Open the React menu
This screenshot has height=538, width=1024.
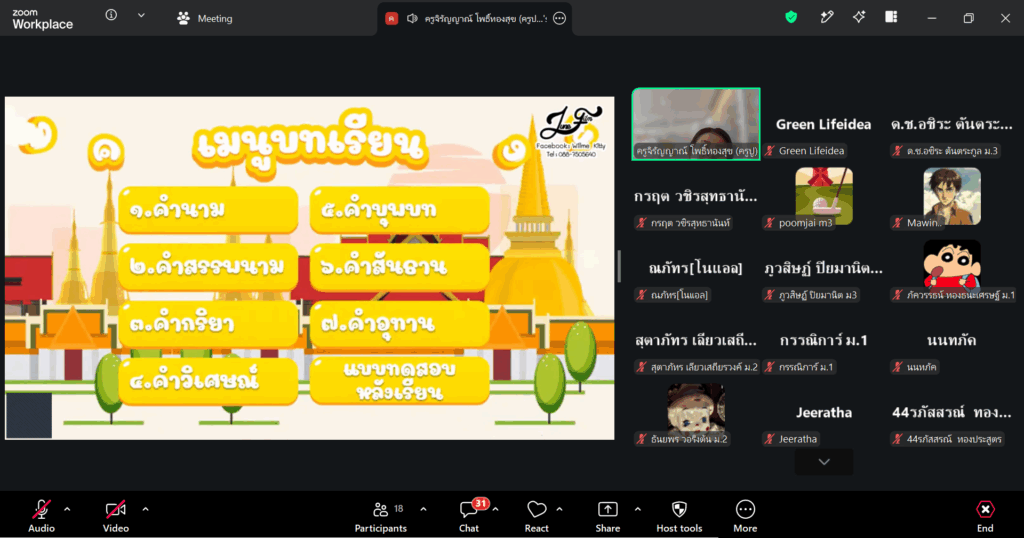(536, 516)
